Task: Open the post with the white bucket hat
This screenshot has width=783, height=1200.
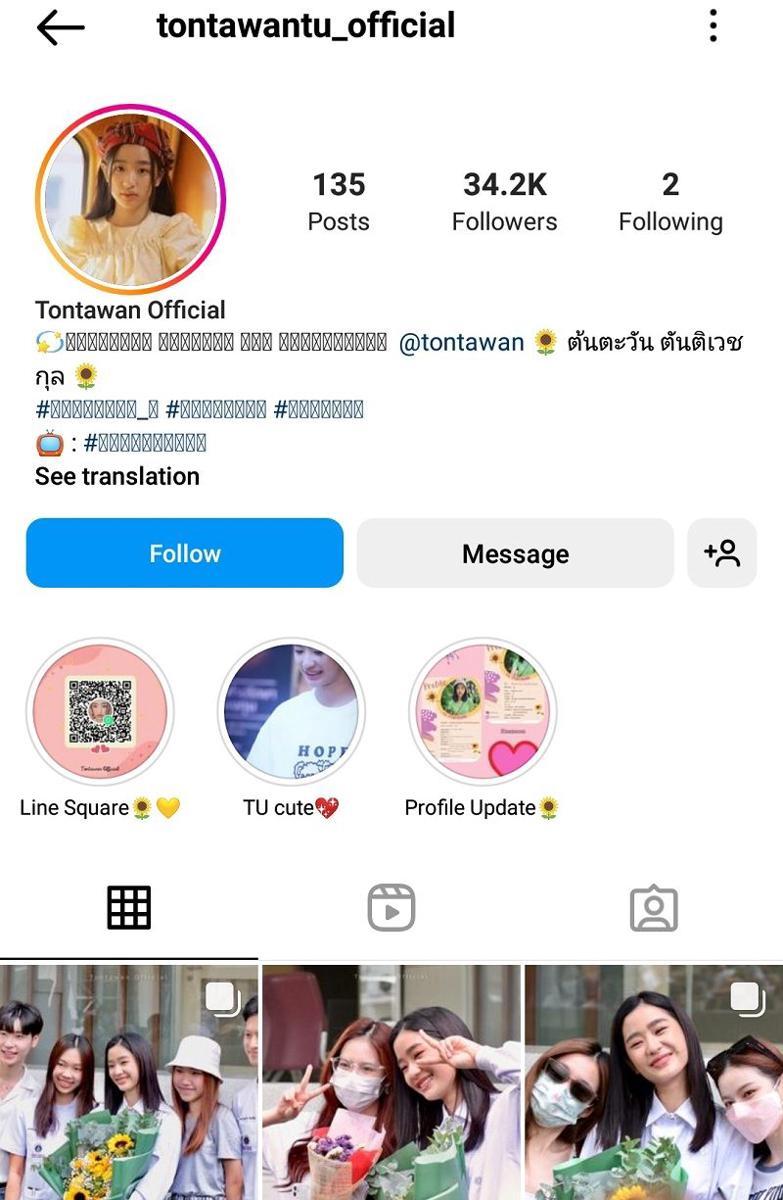Action: tap(128, 1082)
